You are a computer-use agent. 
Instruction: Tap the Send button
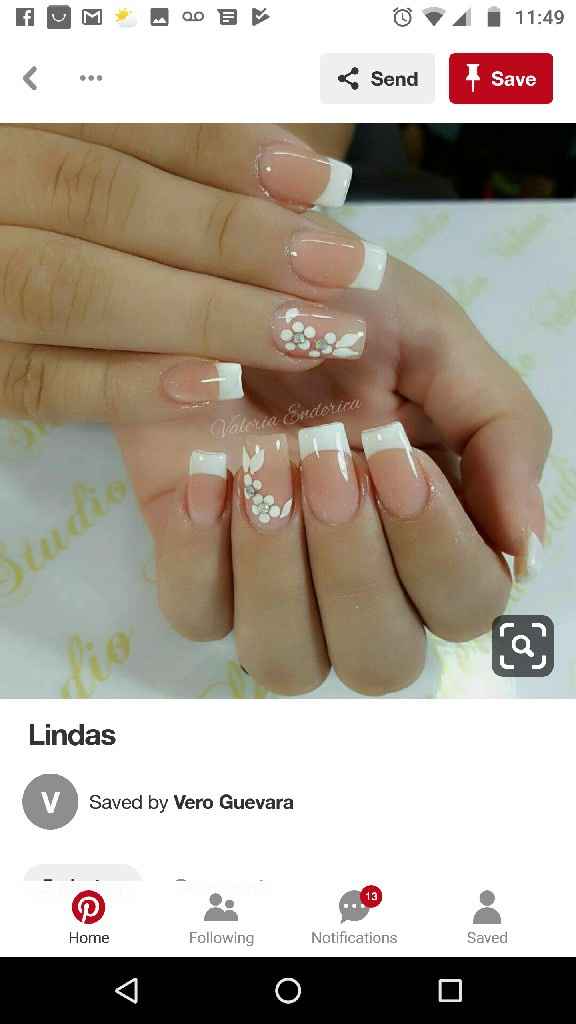(377, 78)
